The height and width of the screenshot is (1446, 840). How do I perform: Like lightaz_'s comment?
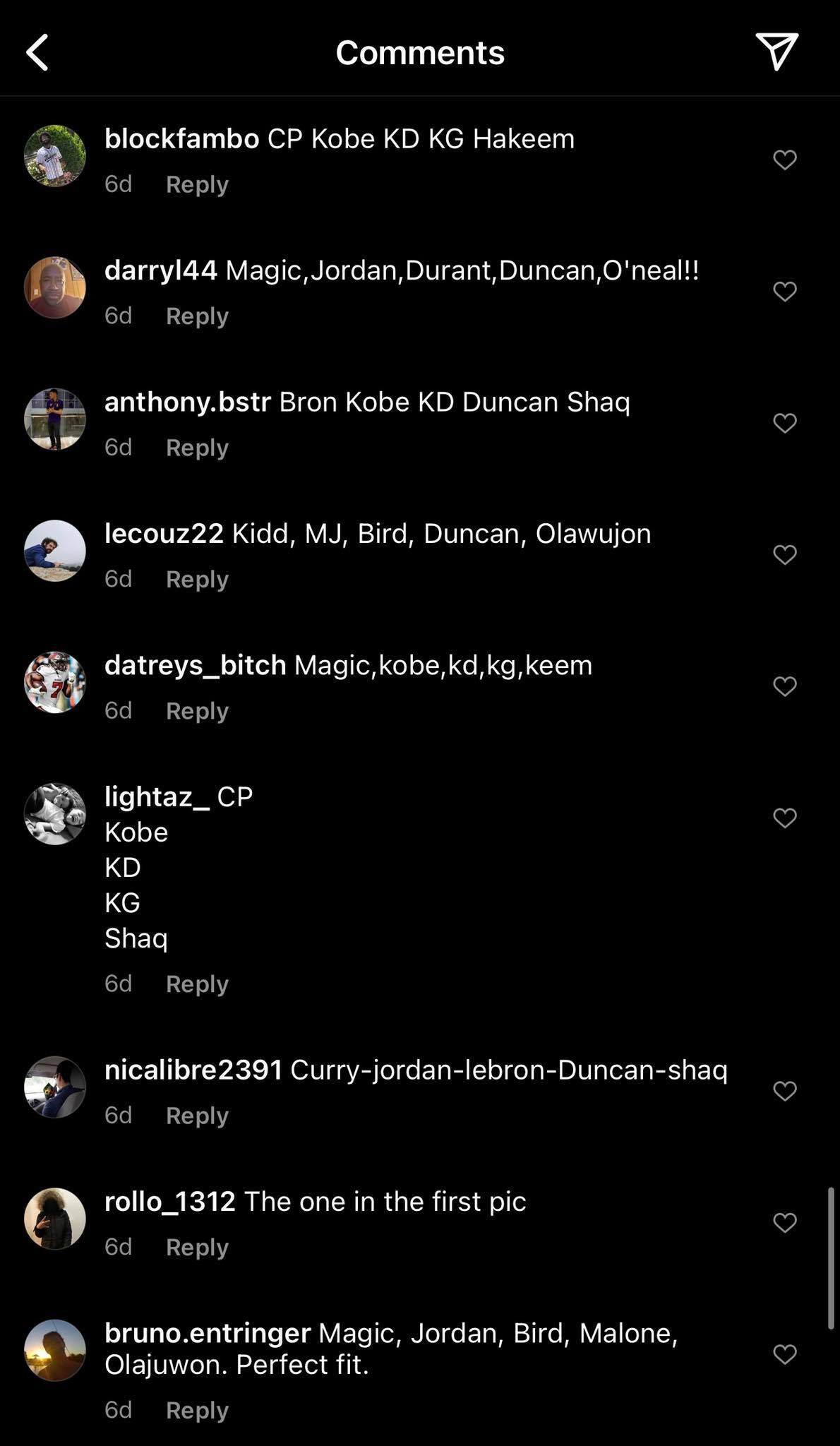784,818
